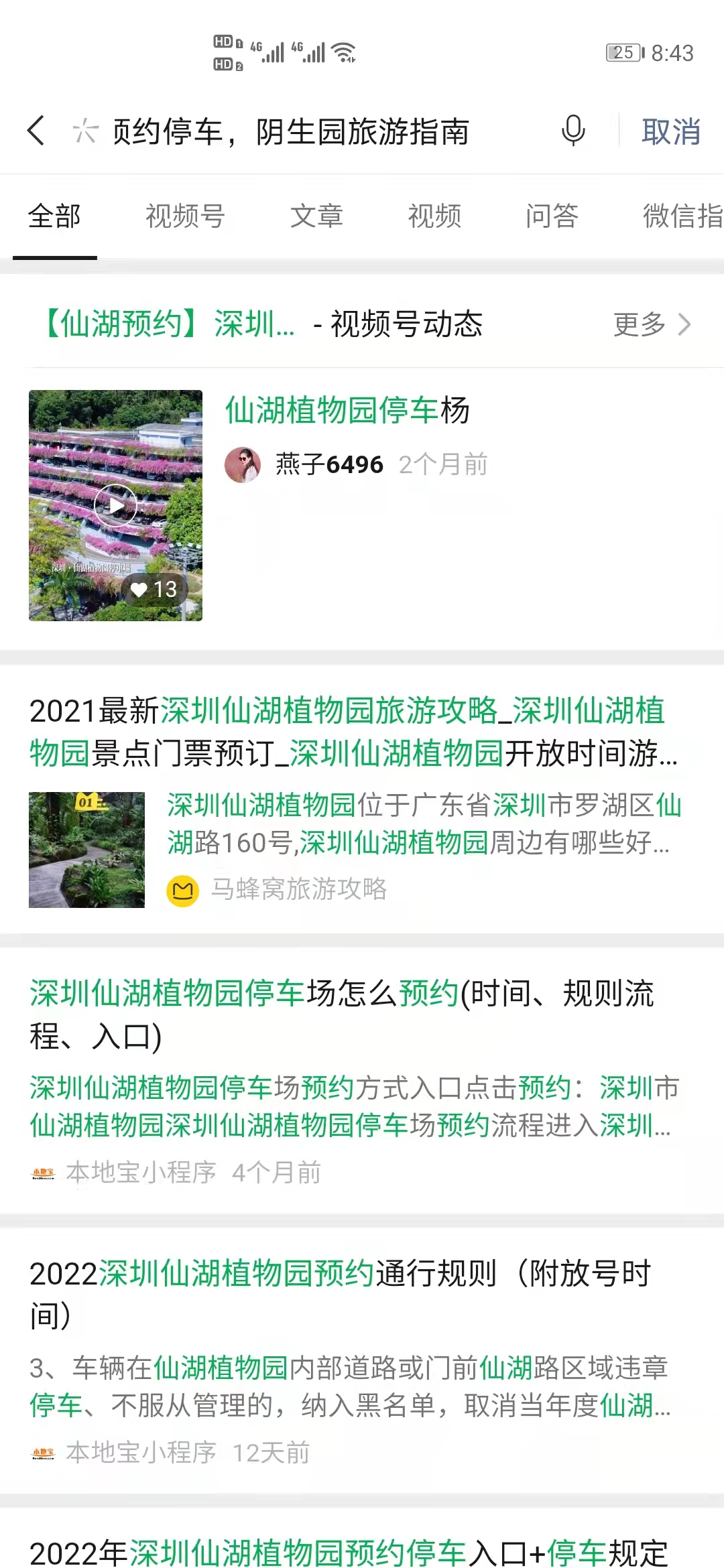Open 深圳仙湖植物园停车场怎么预约 result
The width and height of the screenshot is (724, 1568).
click(342, 1014)
